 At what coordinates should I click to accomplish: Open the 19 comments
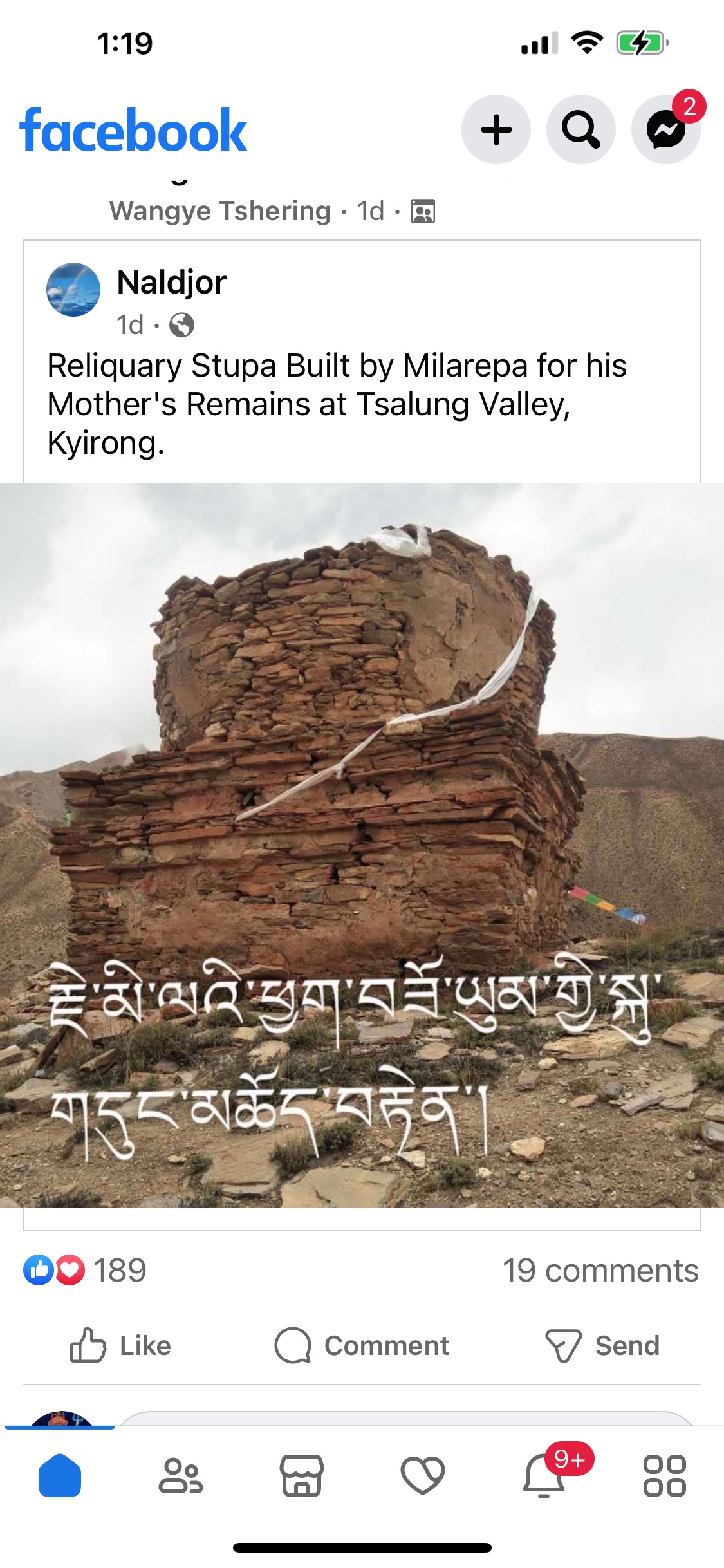[600, 1270]
